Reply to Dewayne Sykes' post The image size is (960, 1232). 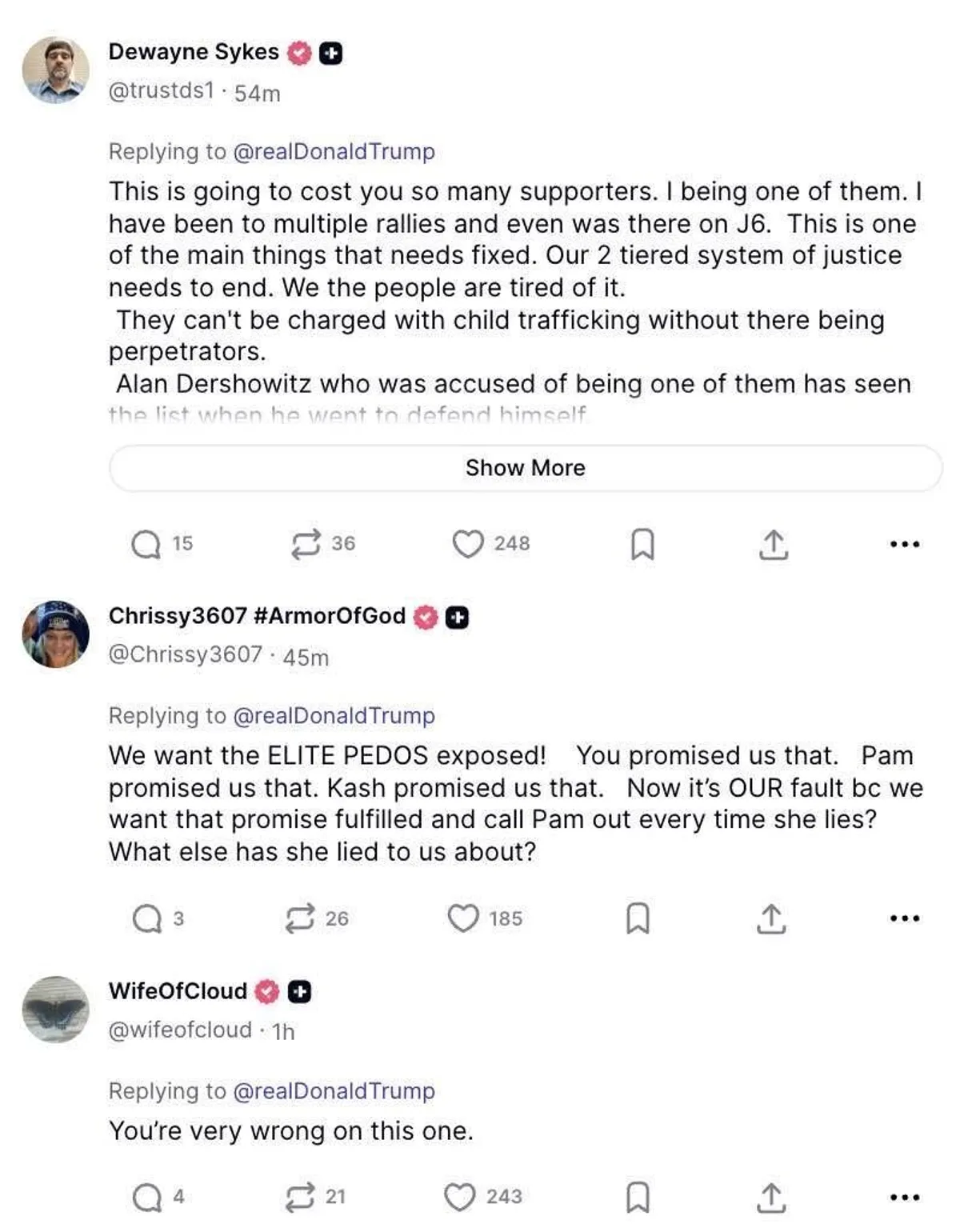(x=146, y=544)
